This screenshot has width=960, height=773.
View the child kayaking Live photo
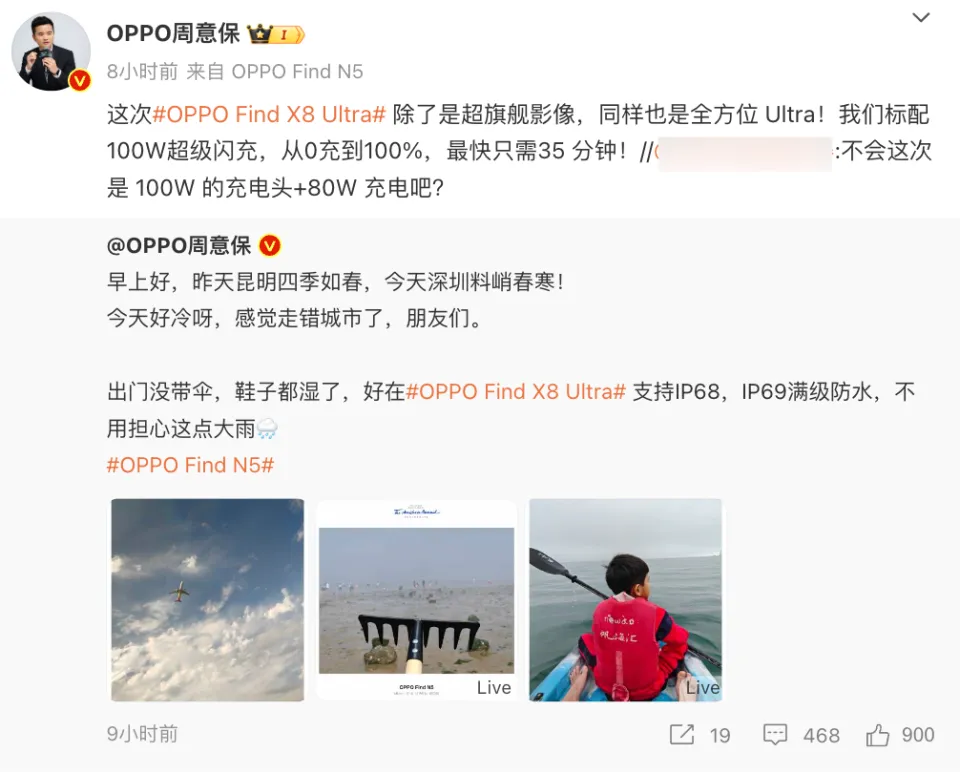click(625, 599)
